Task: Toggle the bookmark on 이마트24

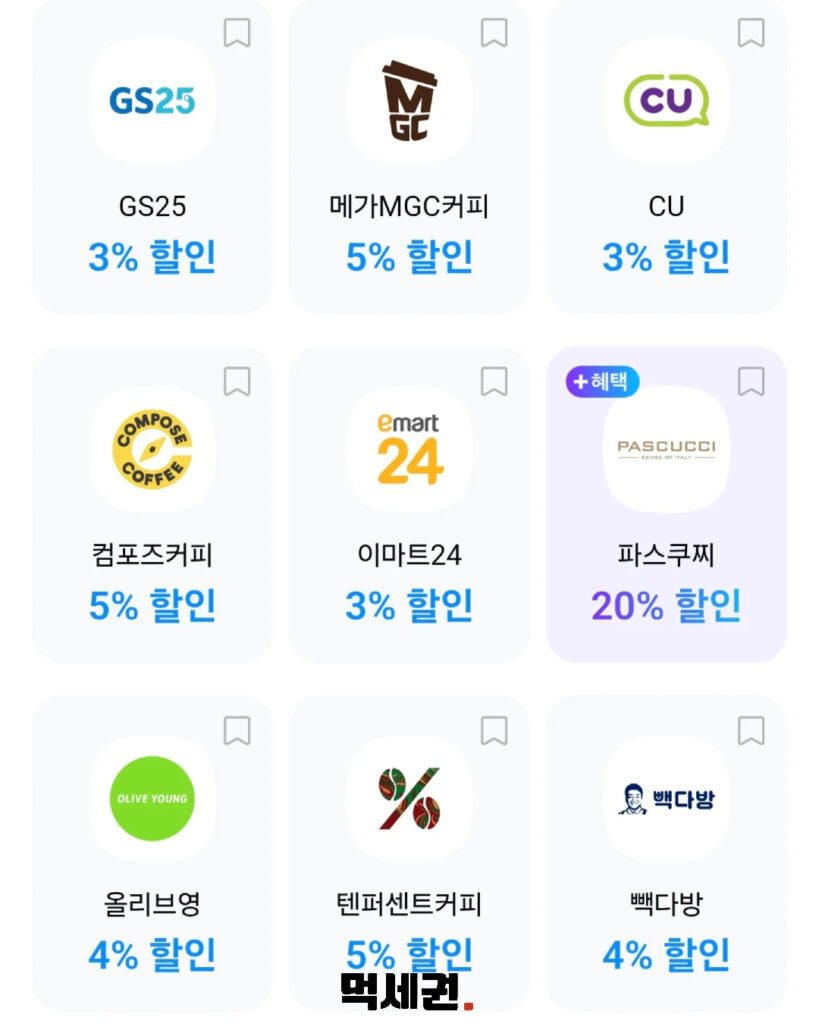Action: click(492, 379)
